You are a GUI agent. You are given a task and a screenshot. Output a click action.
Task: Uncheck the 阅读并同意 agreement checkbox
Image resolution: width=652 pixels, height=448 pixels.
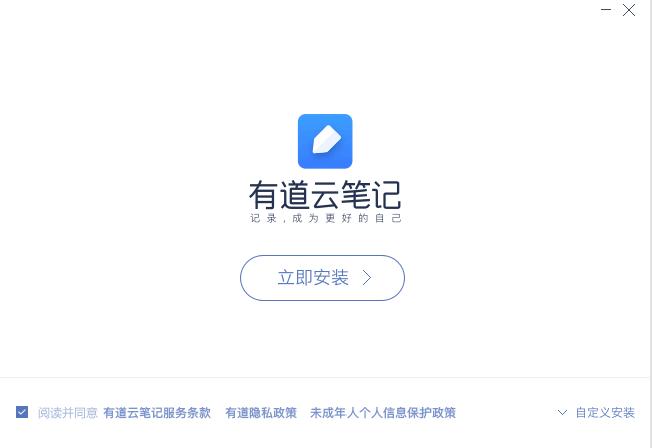(x=22, y=412)
